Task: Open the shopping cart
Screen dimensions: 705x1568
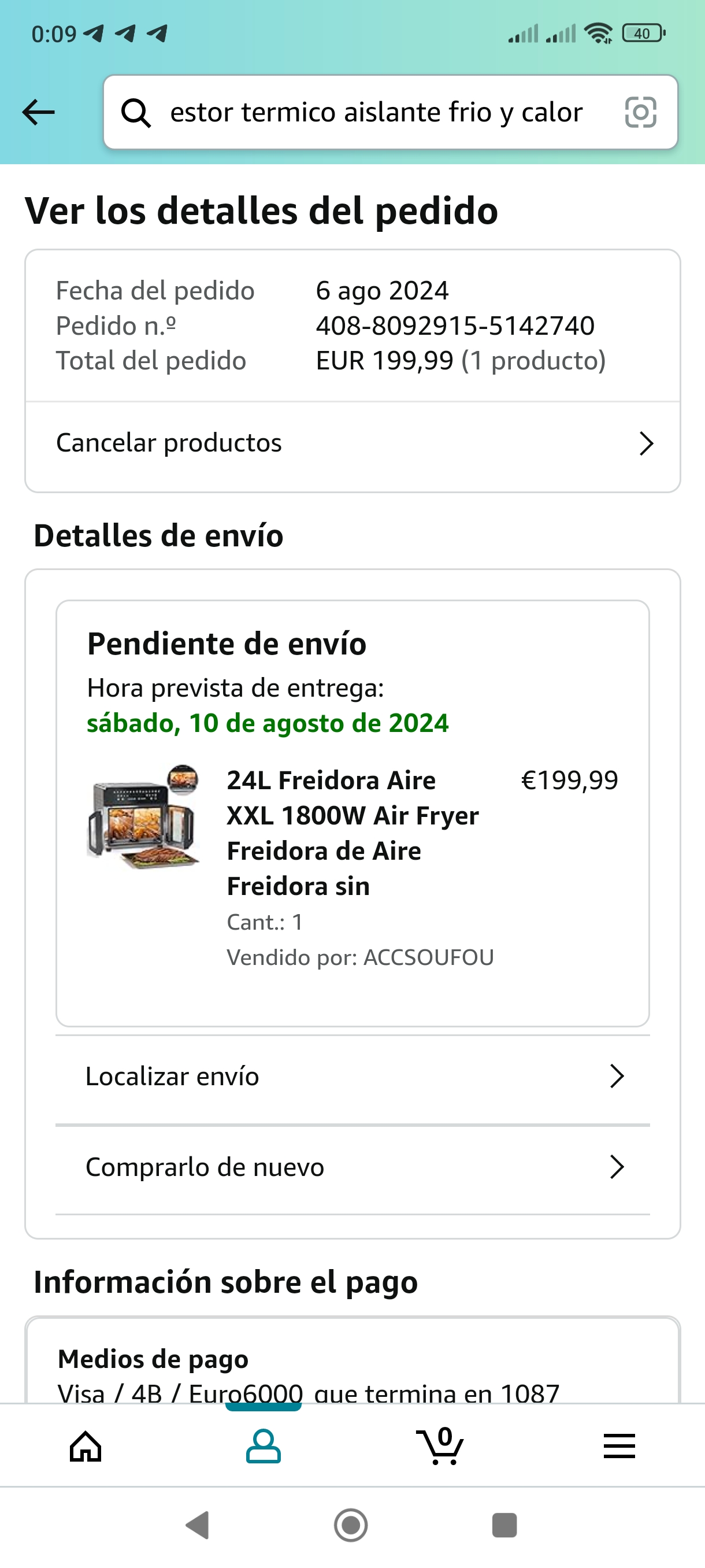Action: pos(440,1446)
